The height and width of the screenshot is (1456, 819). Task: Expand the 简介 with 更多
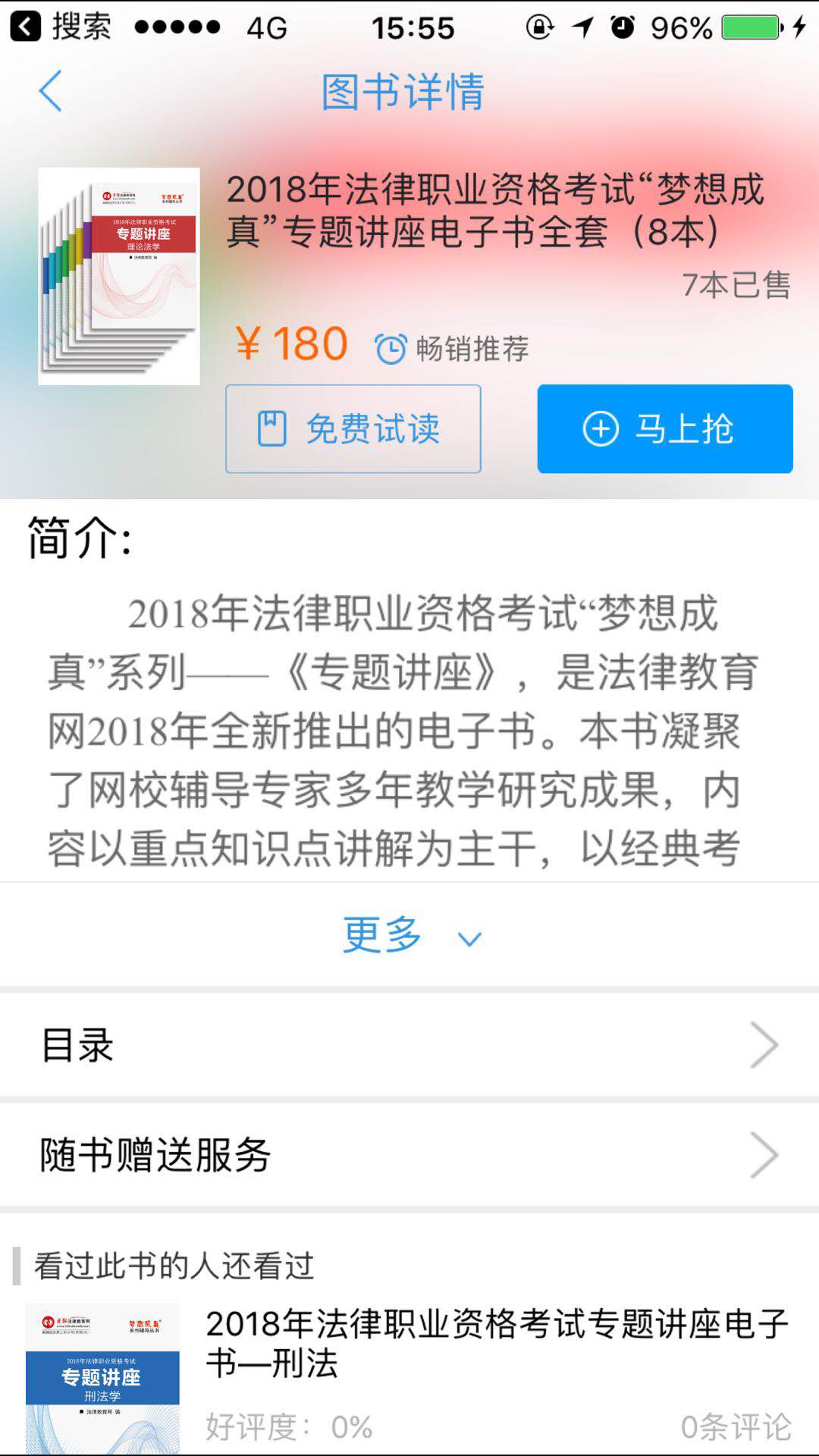coord(409,934)
